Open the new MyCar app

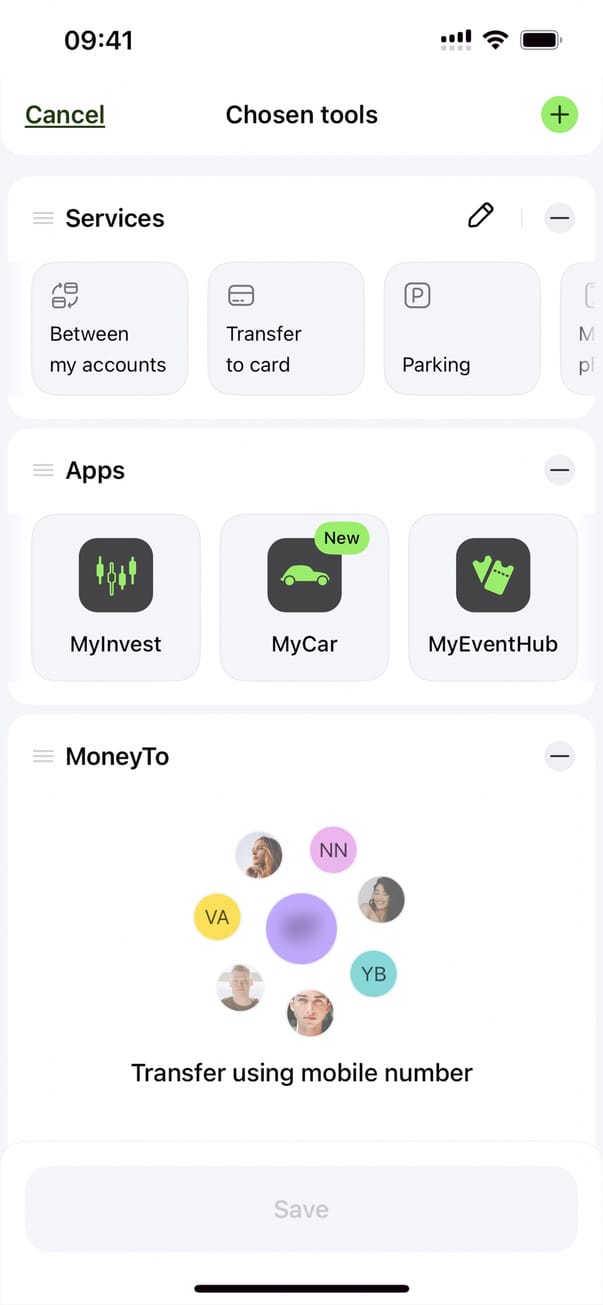point(304,597)
